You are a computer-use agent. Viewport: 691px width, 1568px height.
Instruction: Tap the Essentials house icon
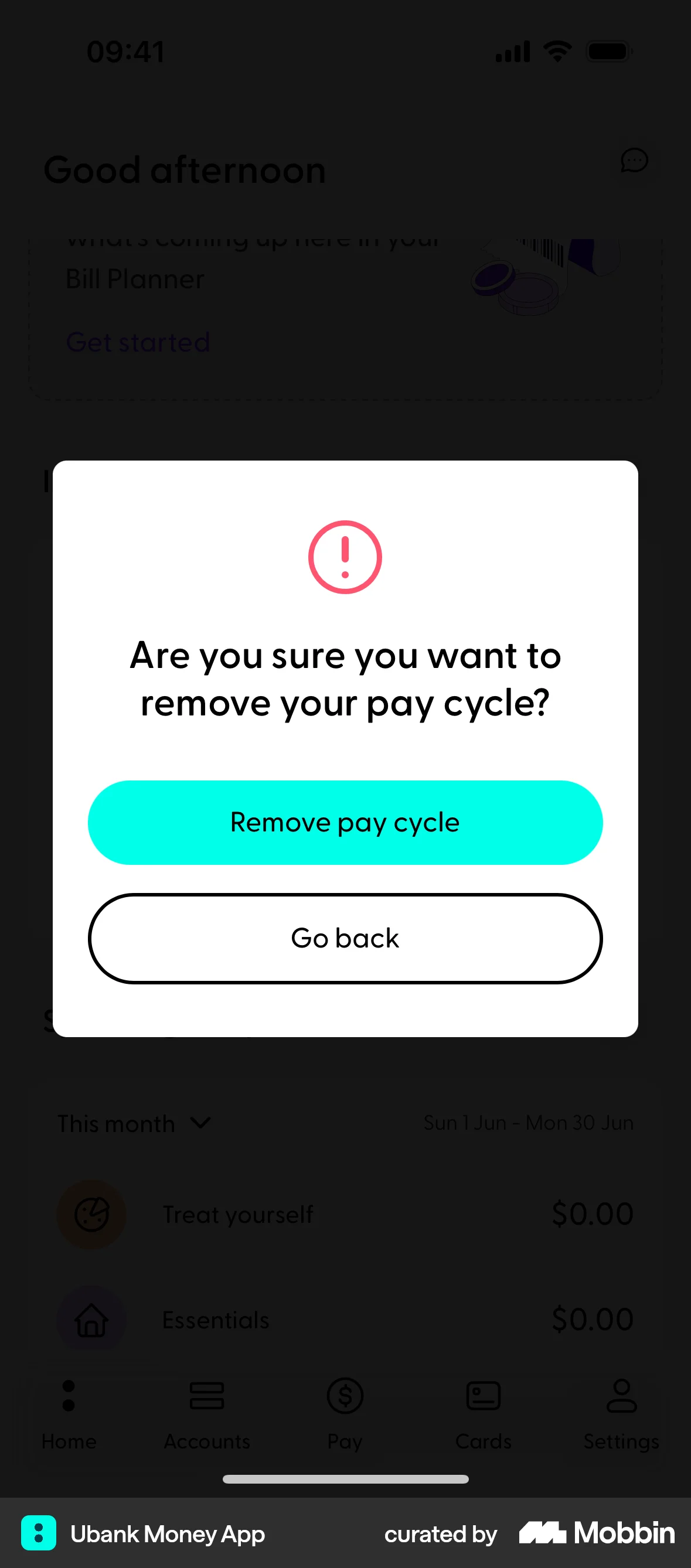(91, 1319)
